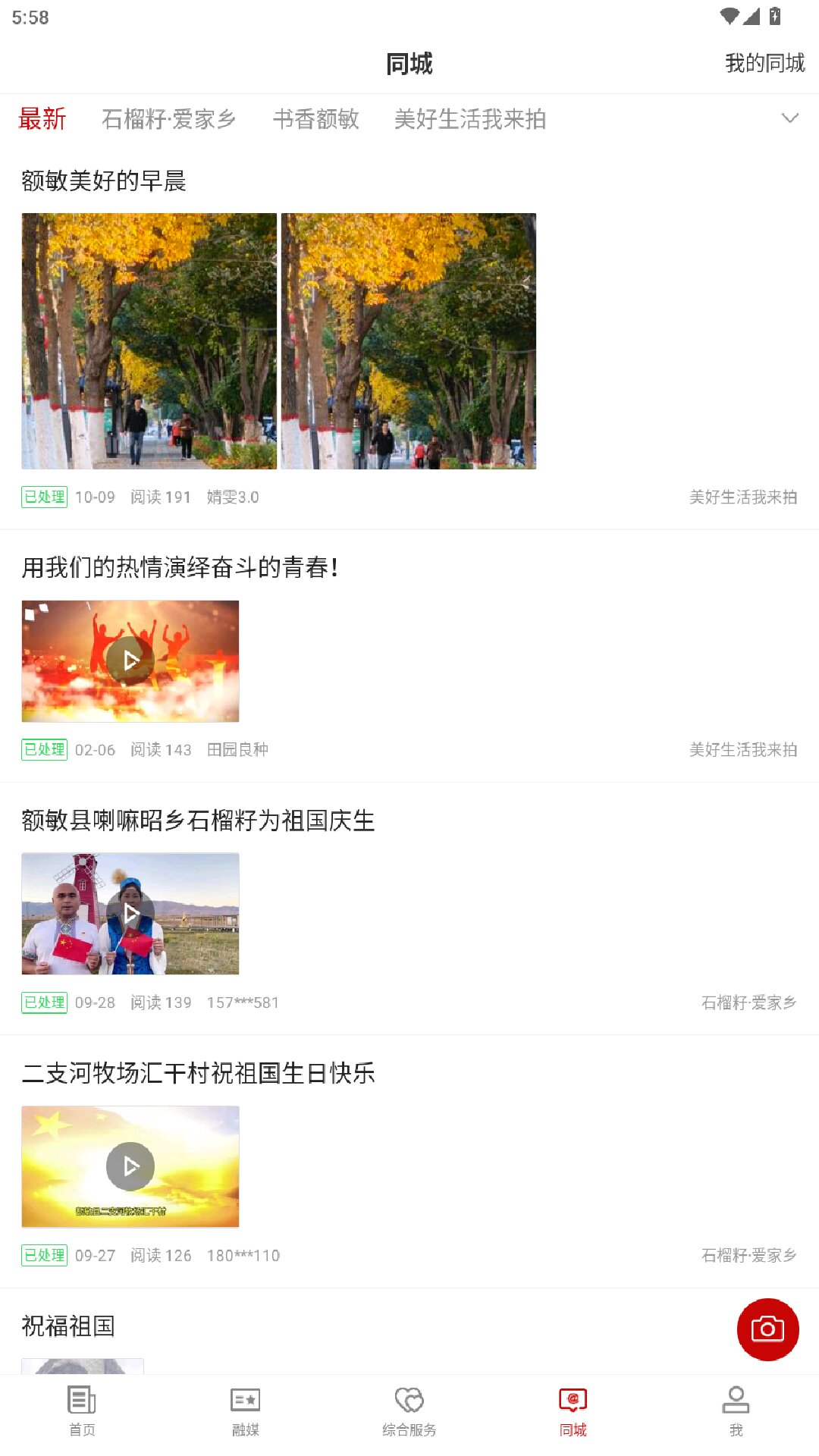The height and width of the screenshot is (1456, 819).
Task: Select the 石榴籽·爱家乡 channel
Action: pyautogui.click(x=170, y=119)
